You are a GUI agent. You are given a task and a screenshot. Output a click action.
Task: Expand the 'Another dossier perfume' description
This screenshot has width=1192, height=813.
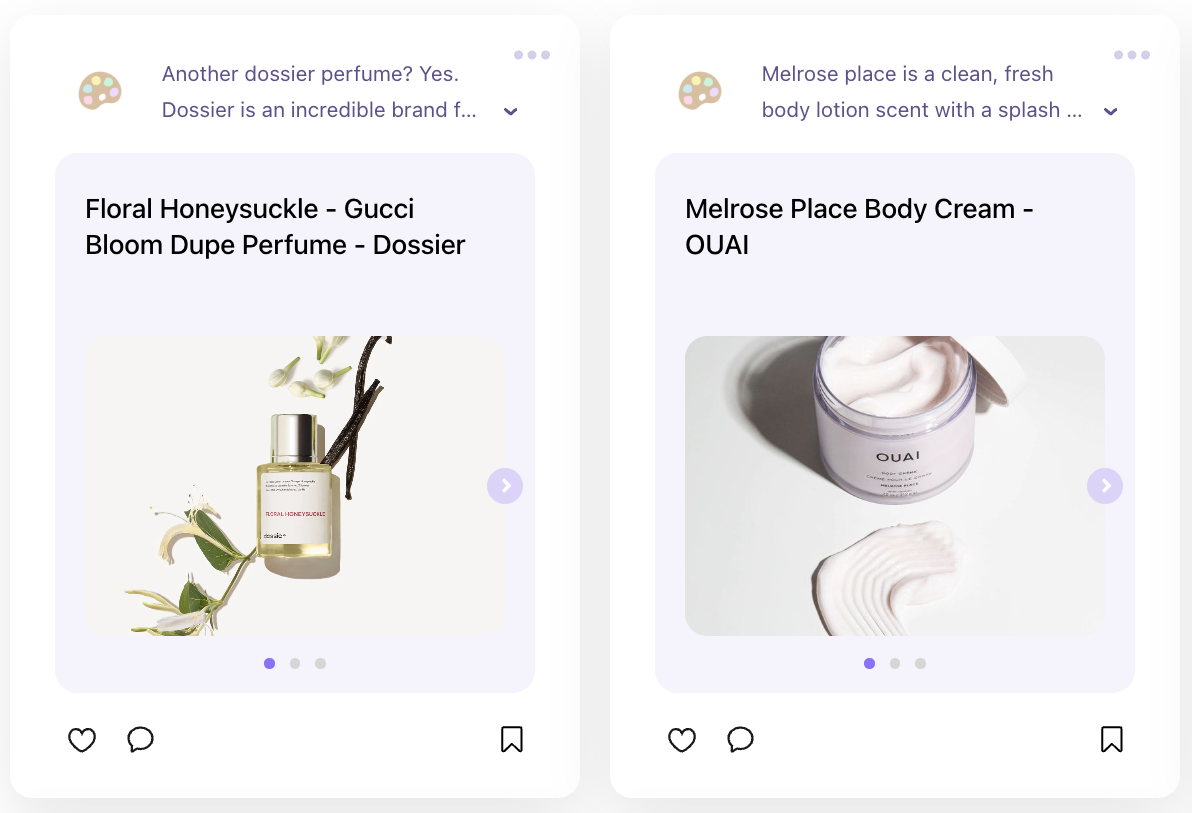[510, 111]
